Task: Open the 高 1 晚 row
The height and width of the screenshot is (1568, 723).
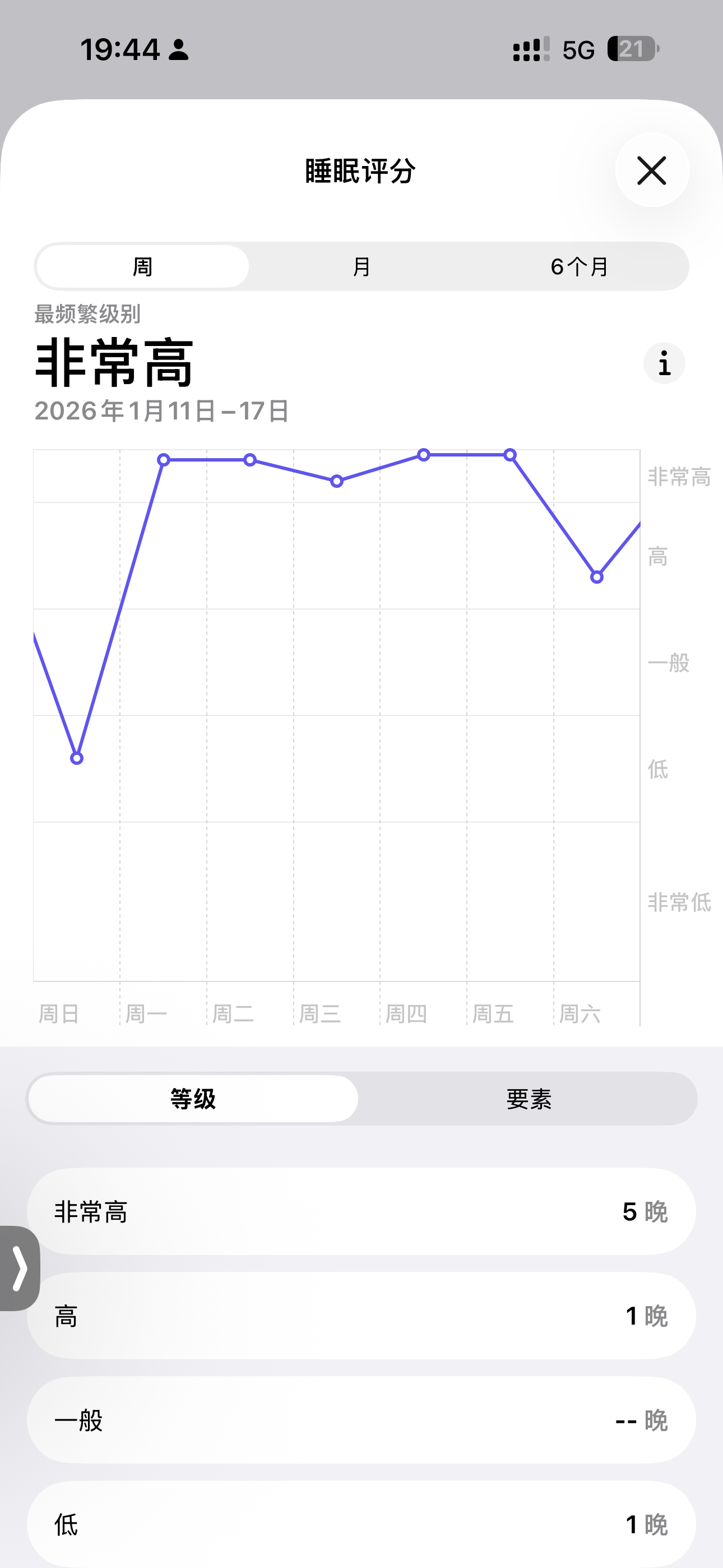Action: pyautogui.click(x=361, y=1316)
